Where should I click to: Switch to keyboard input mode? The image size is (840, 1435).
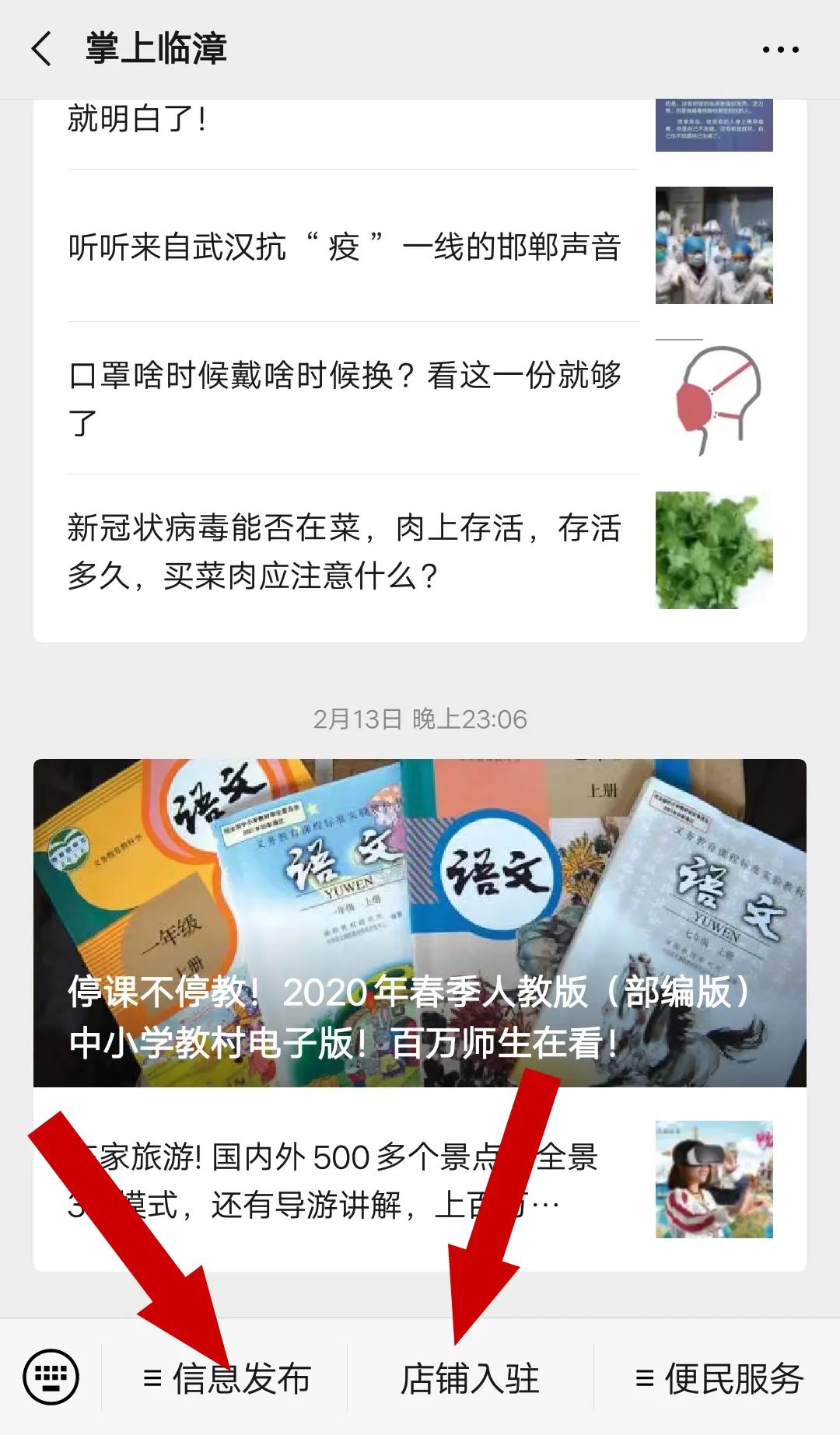tap(51, 1377)
